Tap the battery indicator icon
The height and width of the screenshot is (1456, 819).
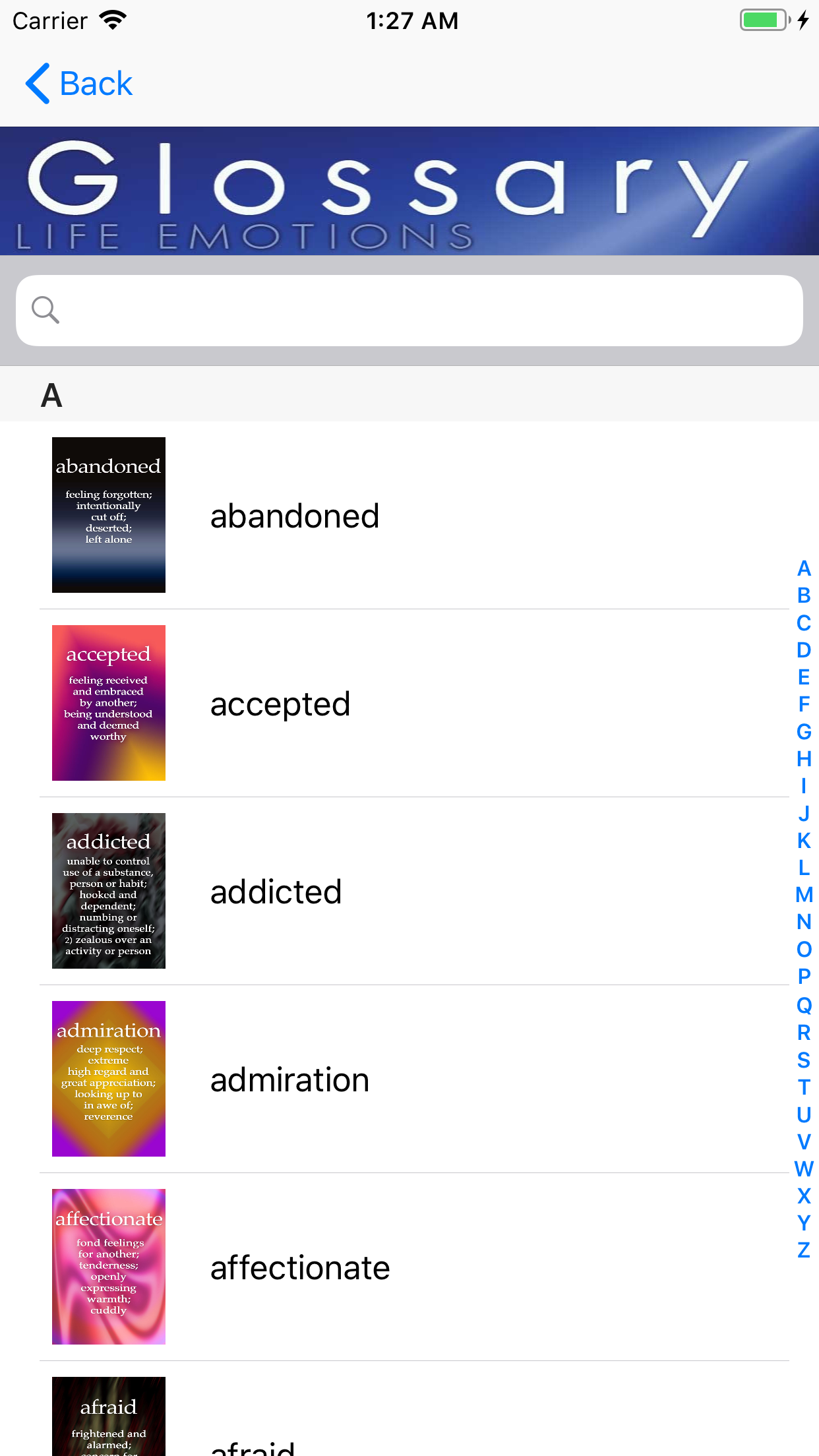click(x=764, y=20)
